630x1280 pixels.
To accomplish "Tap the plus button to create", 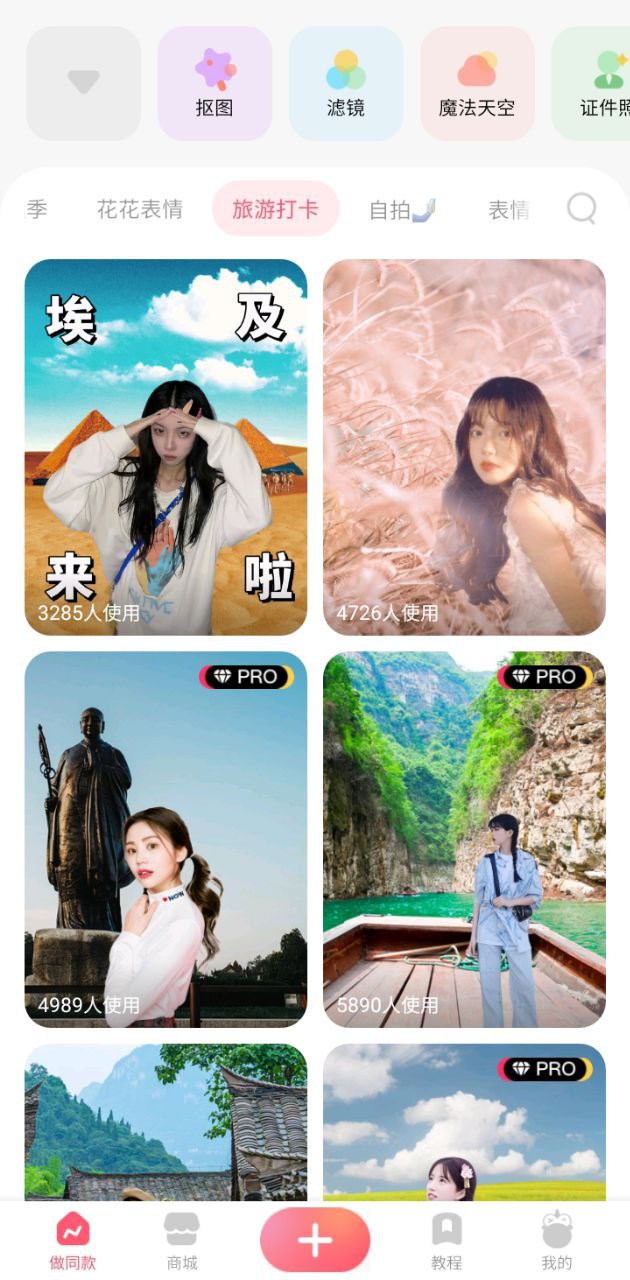I will pos(315,1240).
